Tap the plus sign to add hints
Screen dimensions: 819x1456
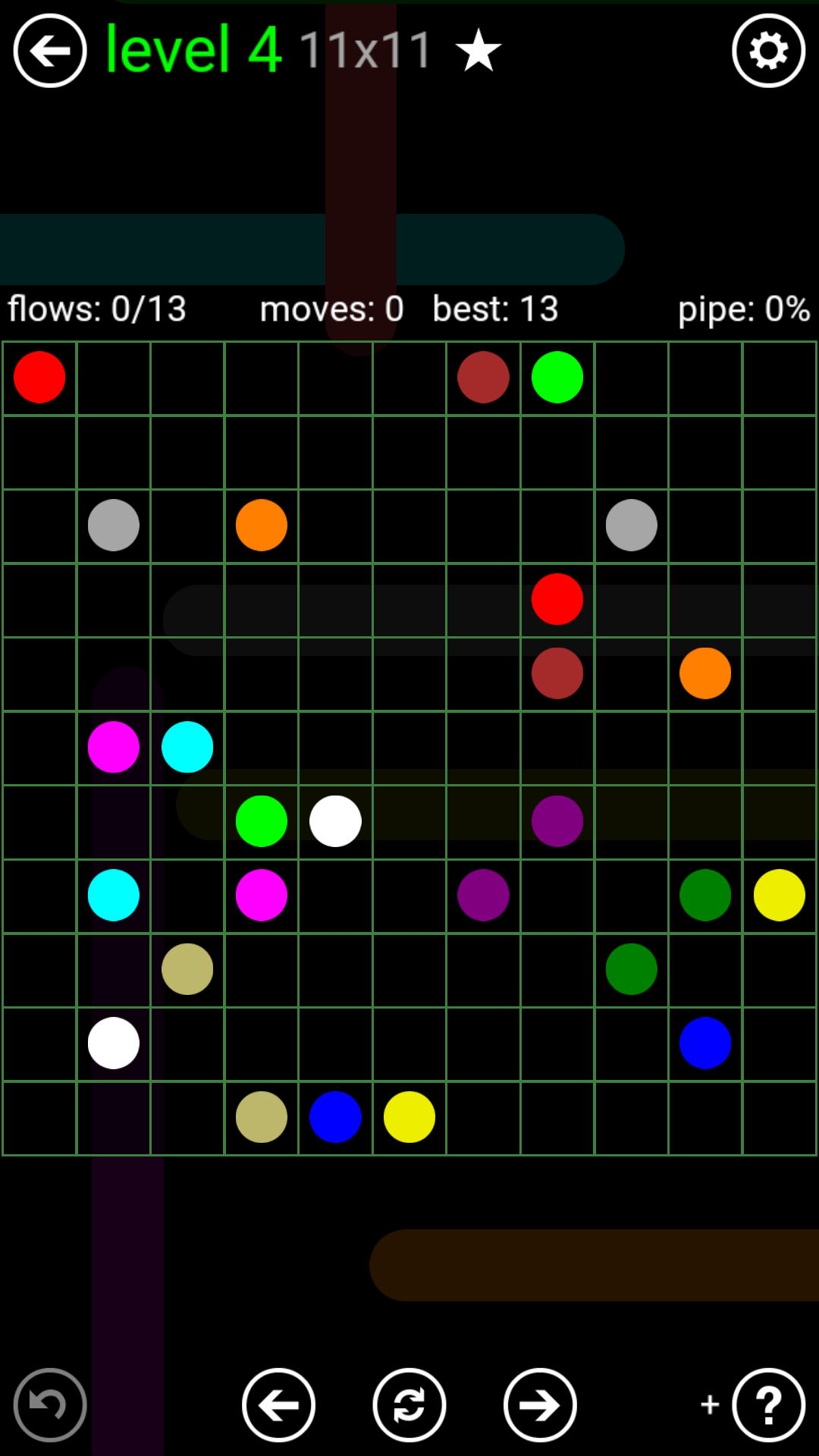coord(710,1404)
